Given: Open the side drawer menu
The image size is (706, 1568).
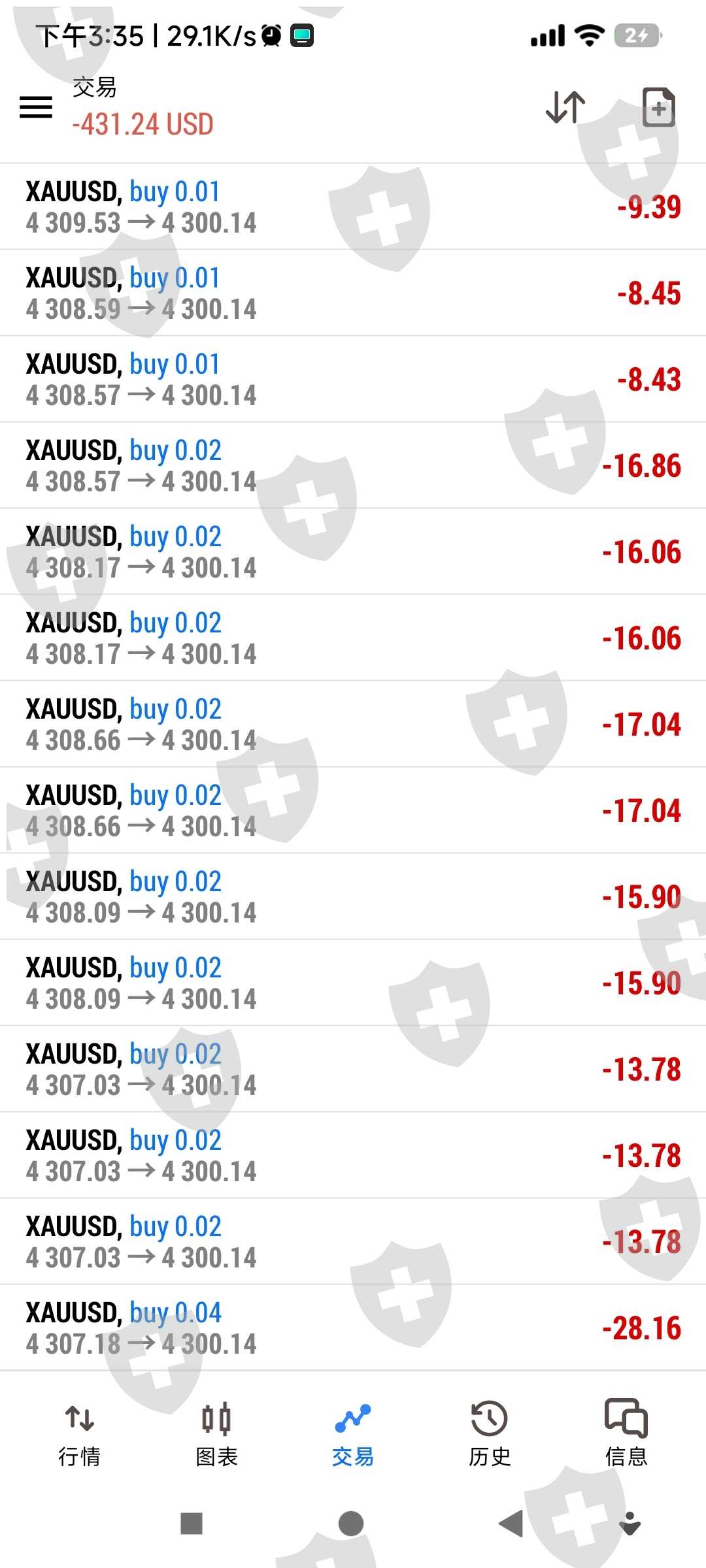Looking at the screenshot, I should point(36,107).
